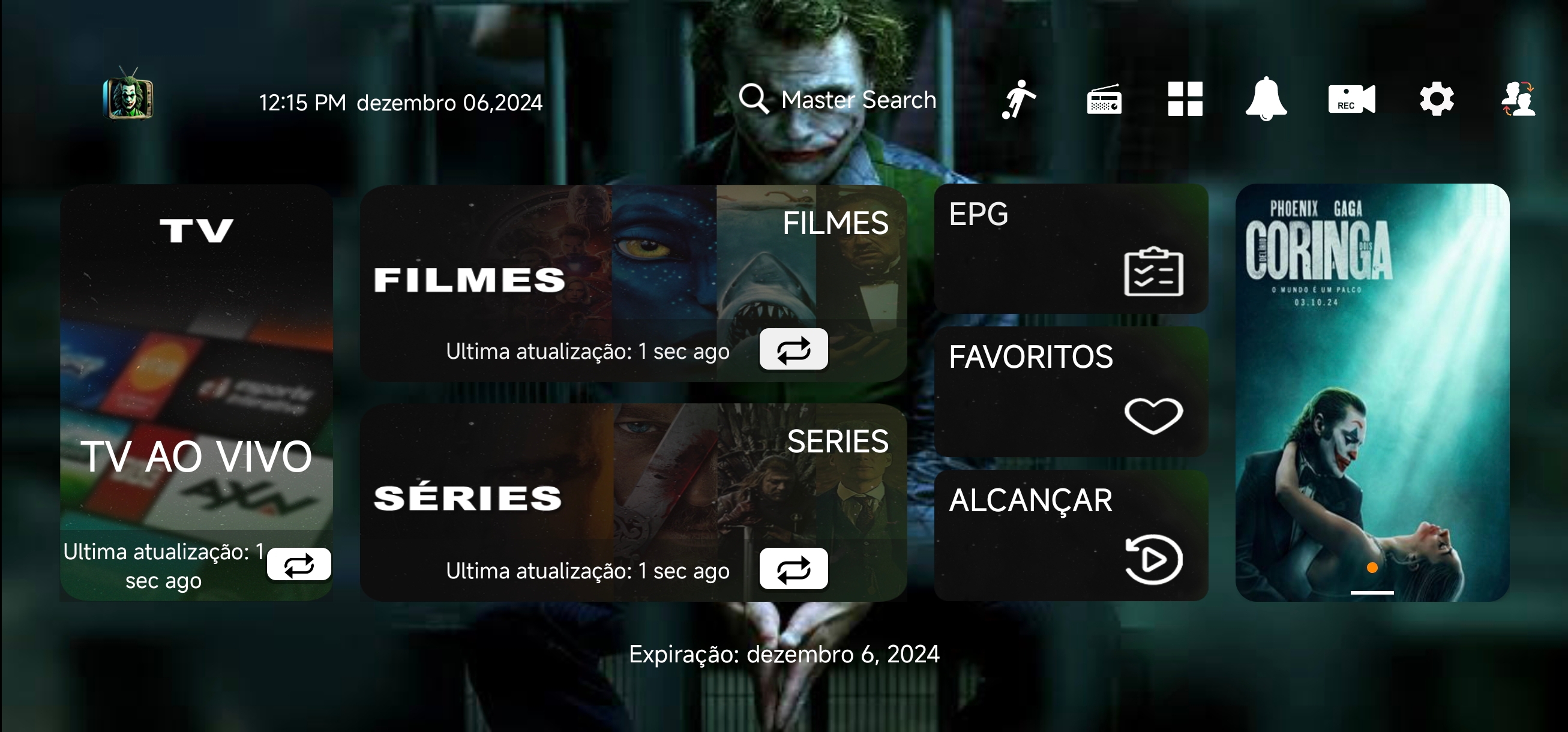Refresh the SERIES content
1568x732 pixels.
[793, 569]
